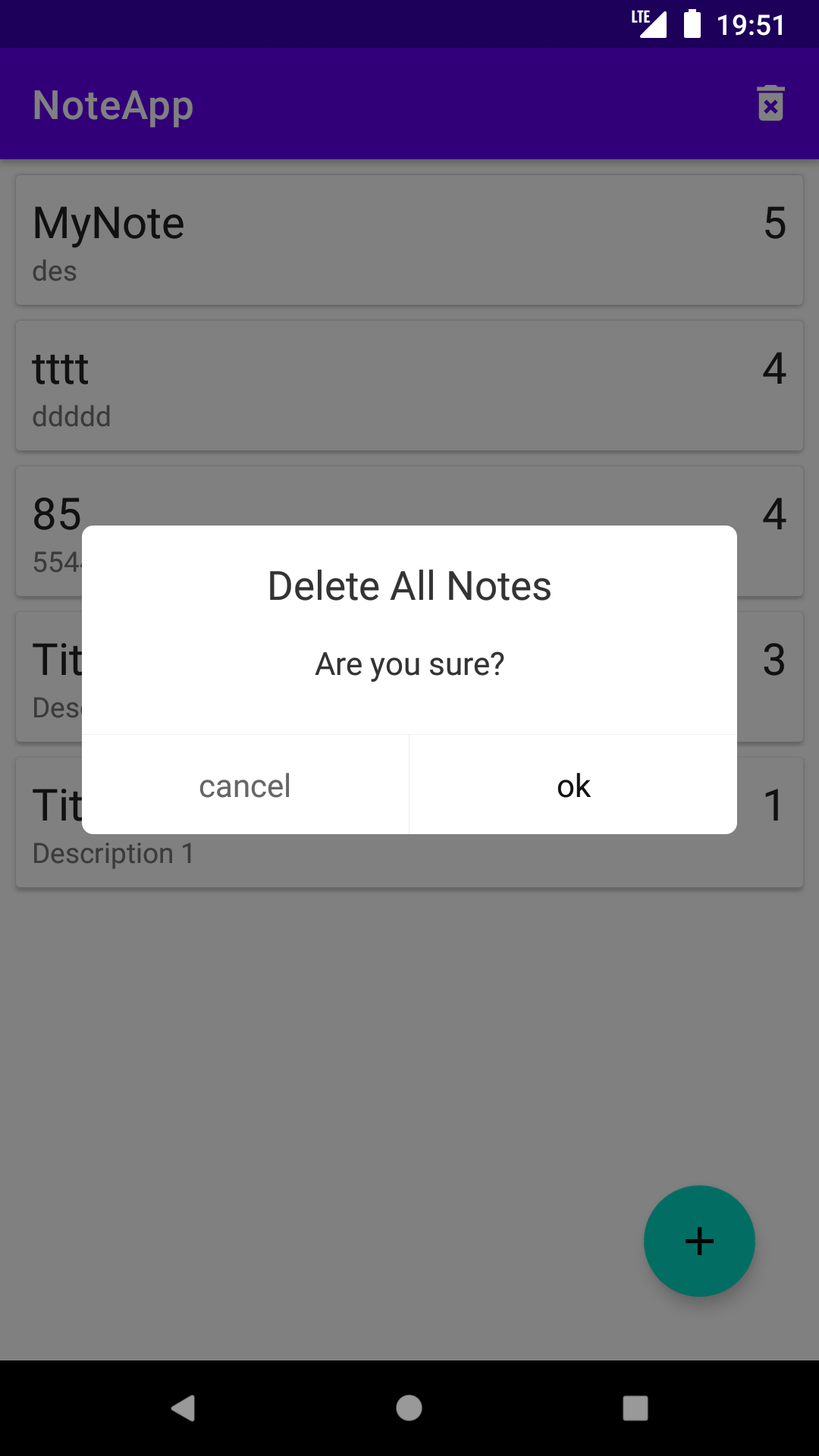The height and width of the screenshot is (1456, 819).
Task: Tap the Are you sure? message text
Action: [x=409, y=663]
